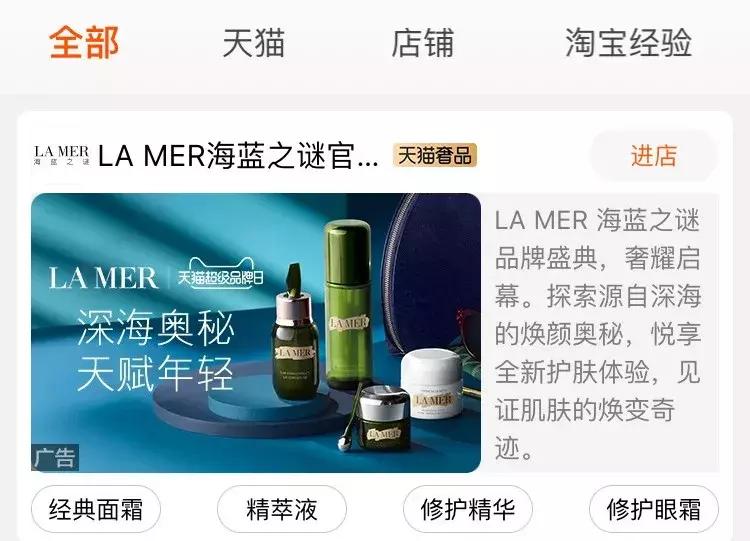Open the LA MER 海蓝之谜 store title
The width and height of the screenshot is (750, 541).
click(x=238, y=156)
